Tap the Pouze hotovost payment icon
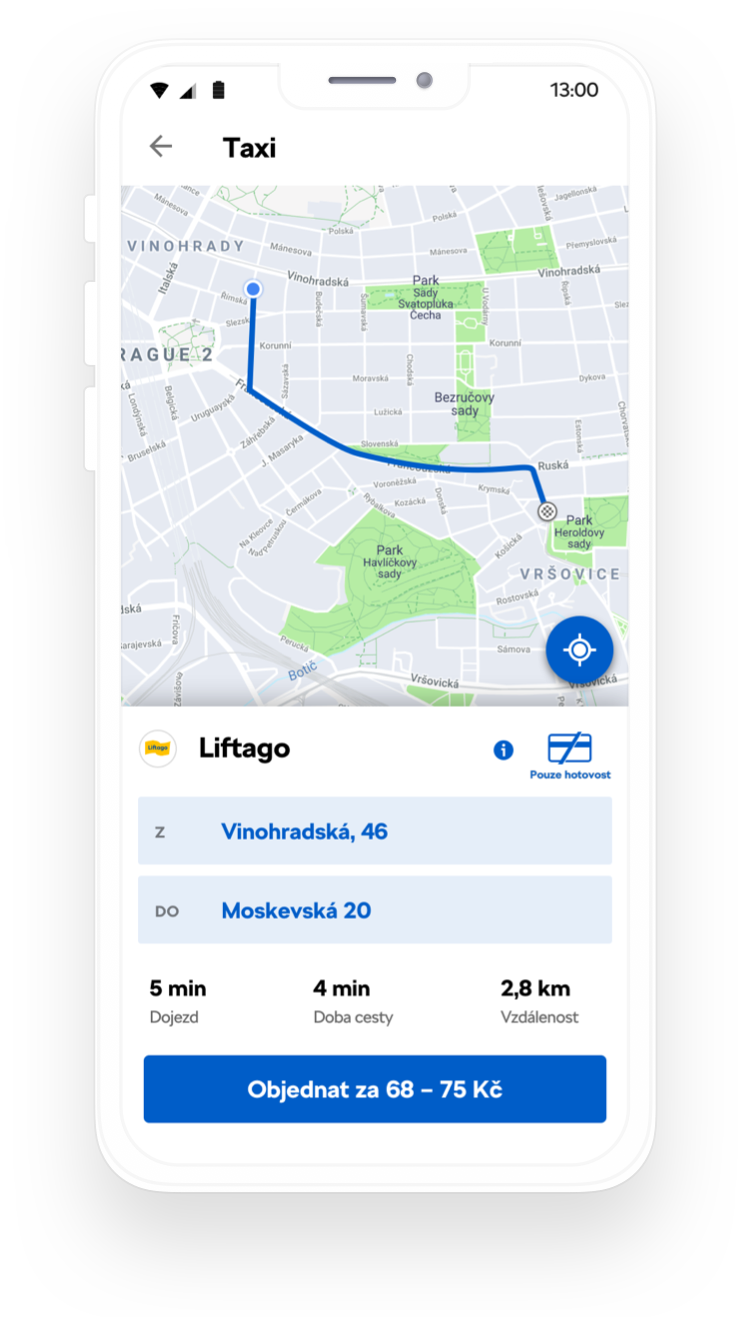 [569, 750]
